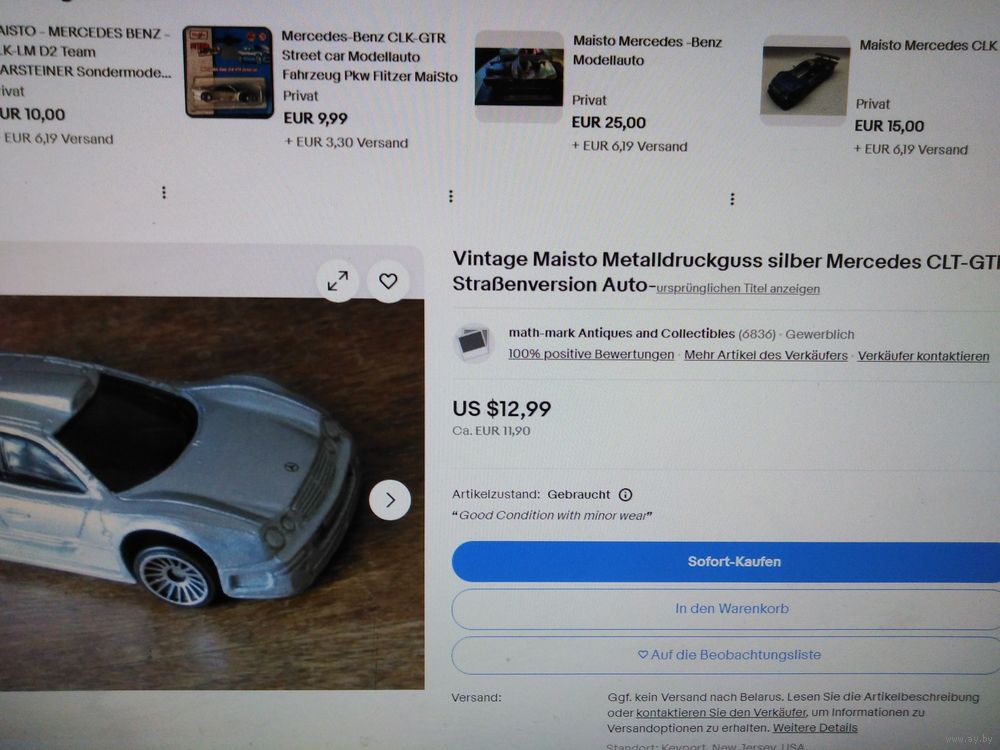Screen dimensions: 1000x750
Task: Open the EUR 25,00 Maisto Mercedes-Benz Modellauto listing
Action: coord(646,51)
